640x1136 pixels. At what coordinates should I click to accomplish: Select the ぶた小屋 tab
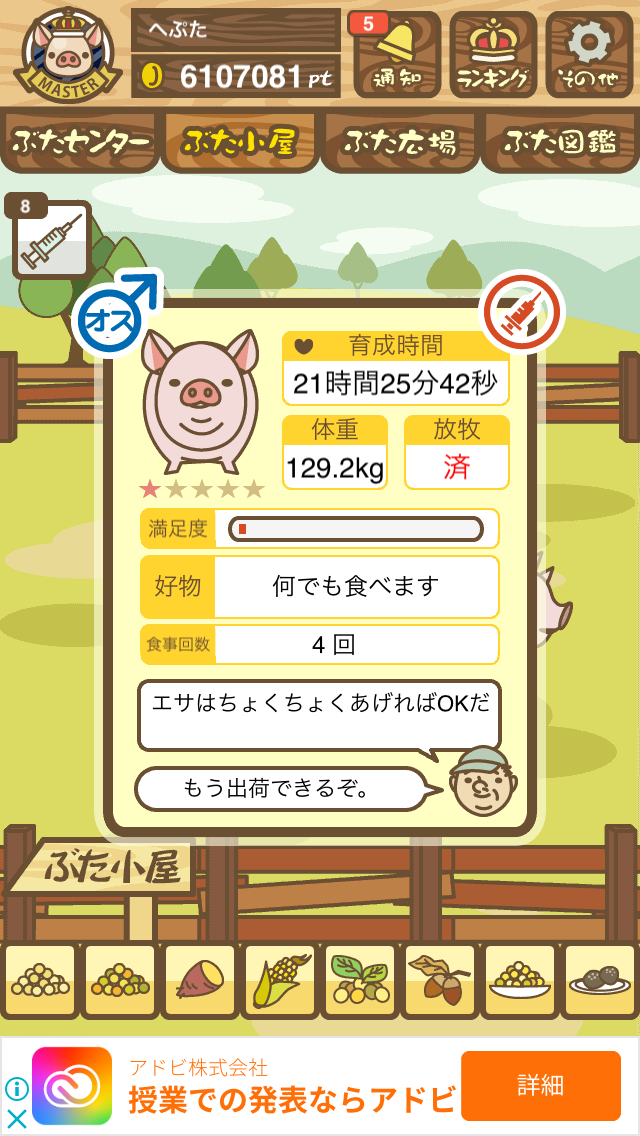pos(240,142)
